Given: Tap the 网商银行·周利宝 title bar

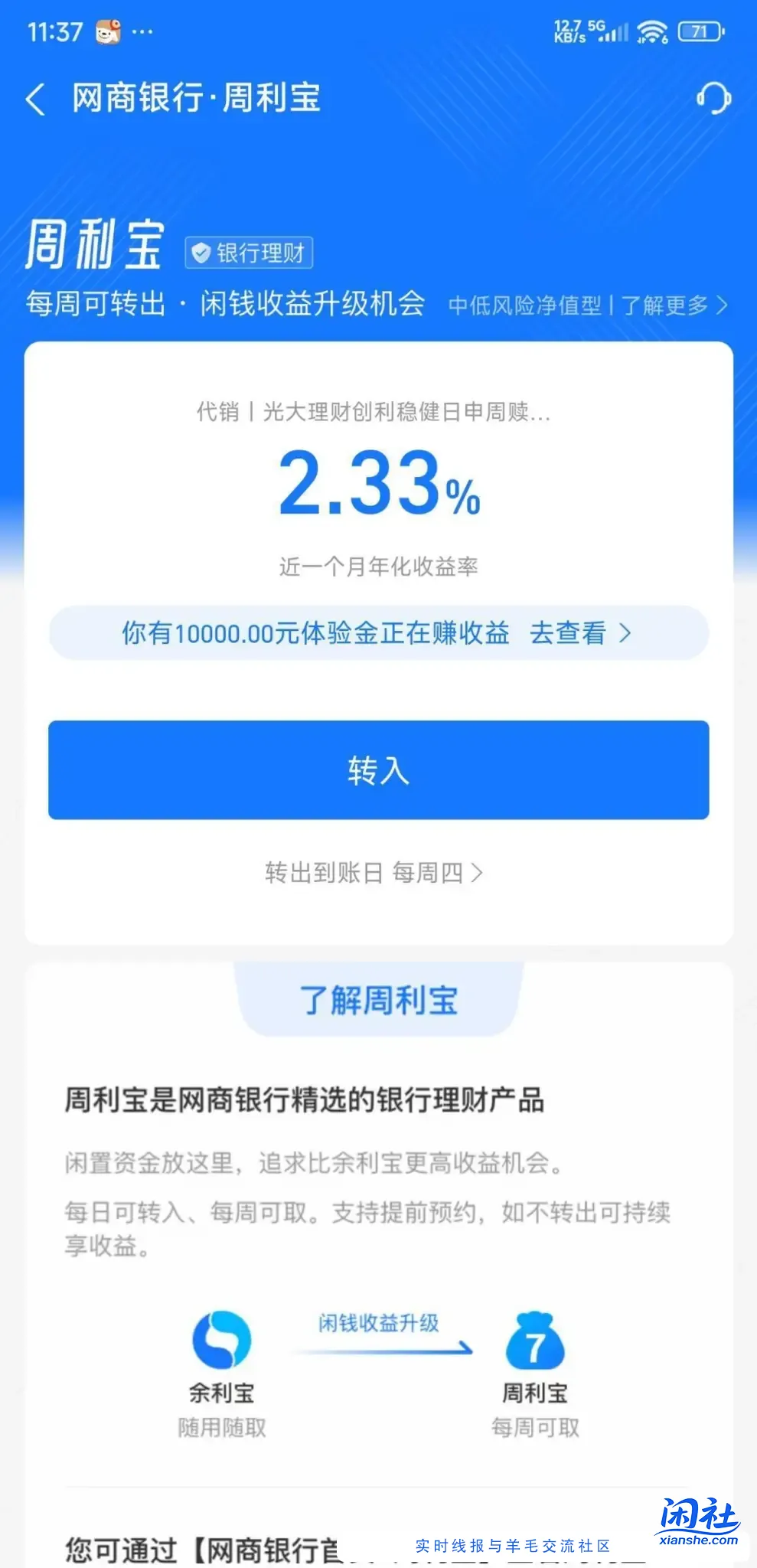Looking at the screenshot, I should pyautogui.click(x=195, y=98).
